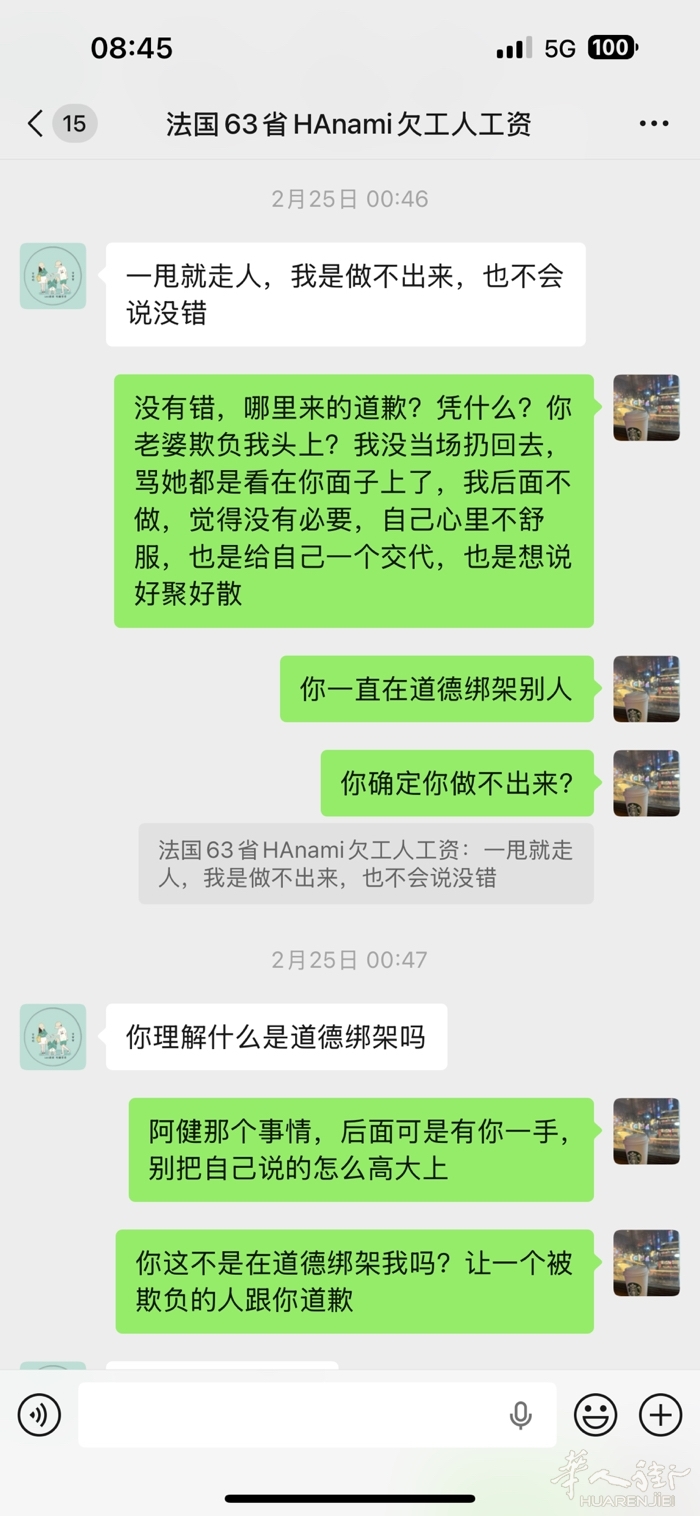Image resolution: width=700 pixels, height=1516 pixels.
Task: Tap the microphone icon in text field
Action: [x=520, y=1415]
